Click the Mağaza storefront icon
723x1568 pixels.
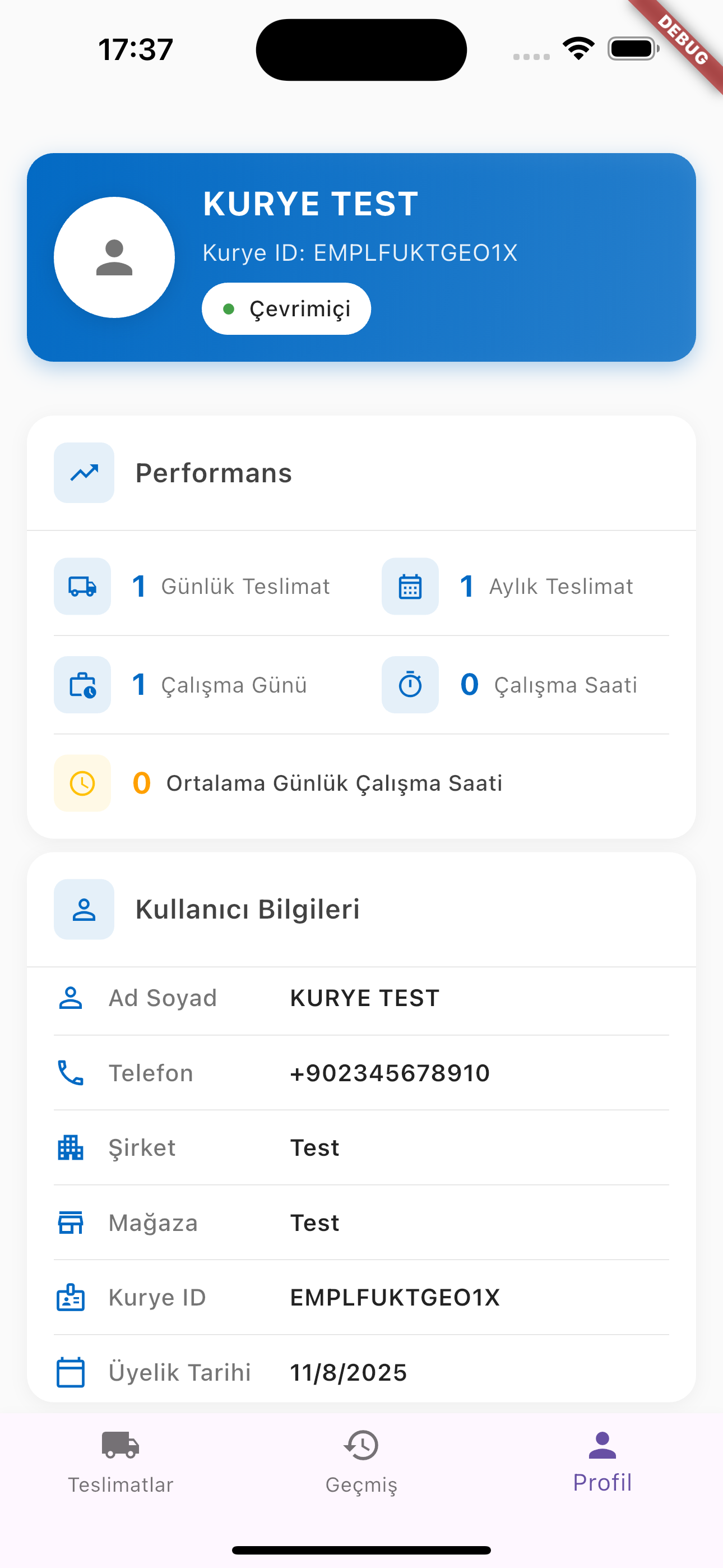coord(71,1223)
